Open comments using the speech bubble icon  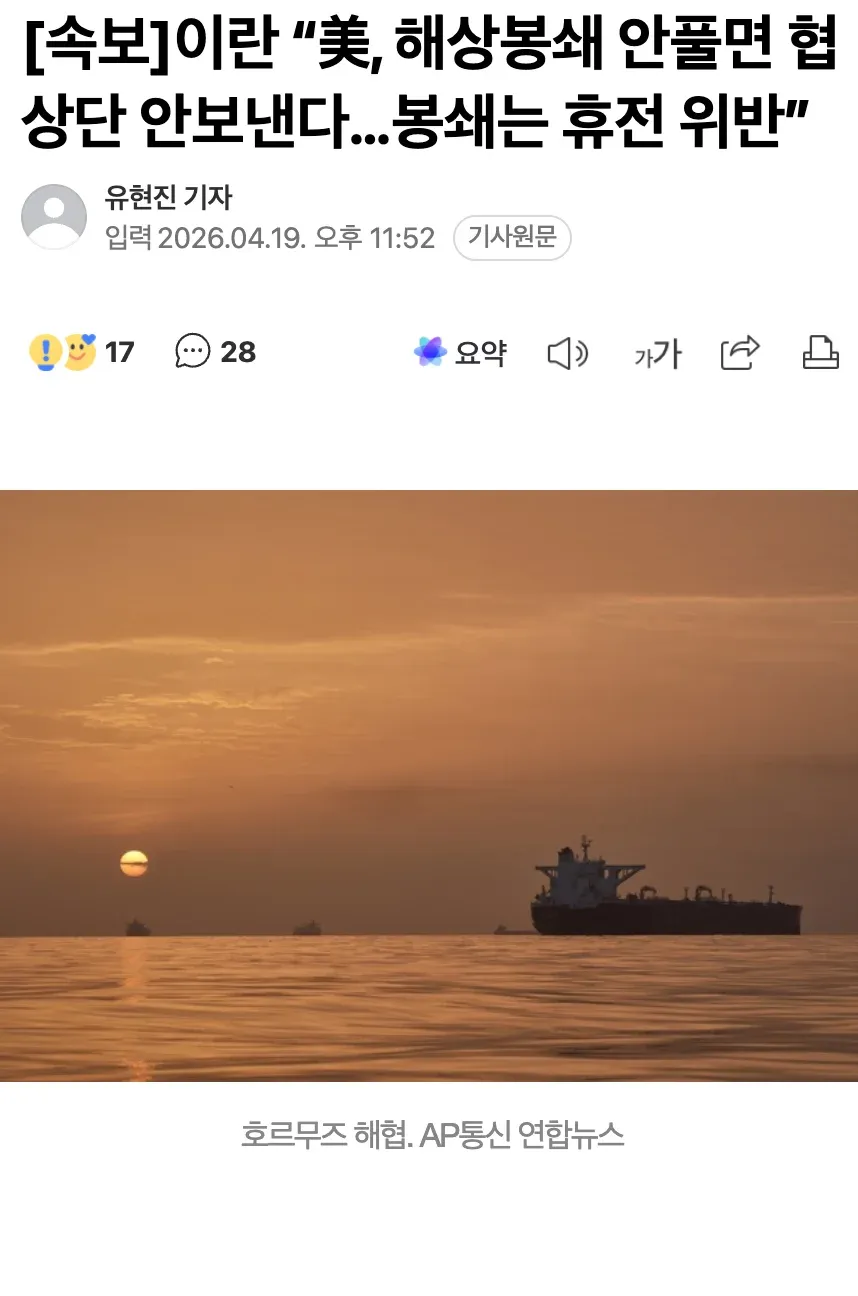coord(191,352)
